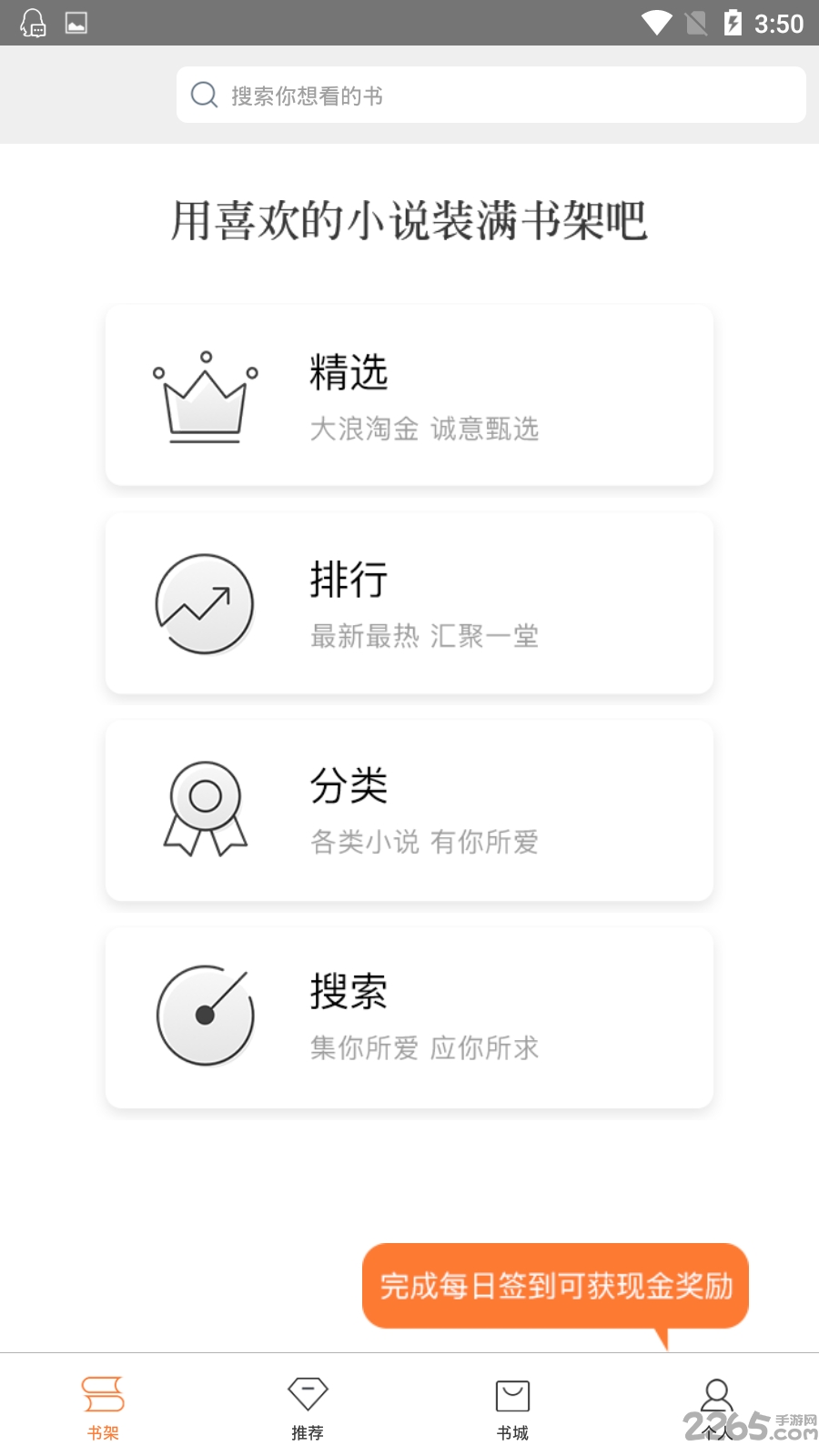Tap the daily sign-in reward bubble
The image size is (819, 1456).
(x=555, y=1285)
